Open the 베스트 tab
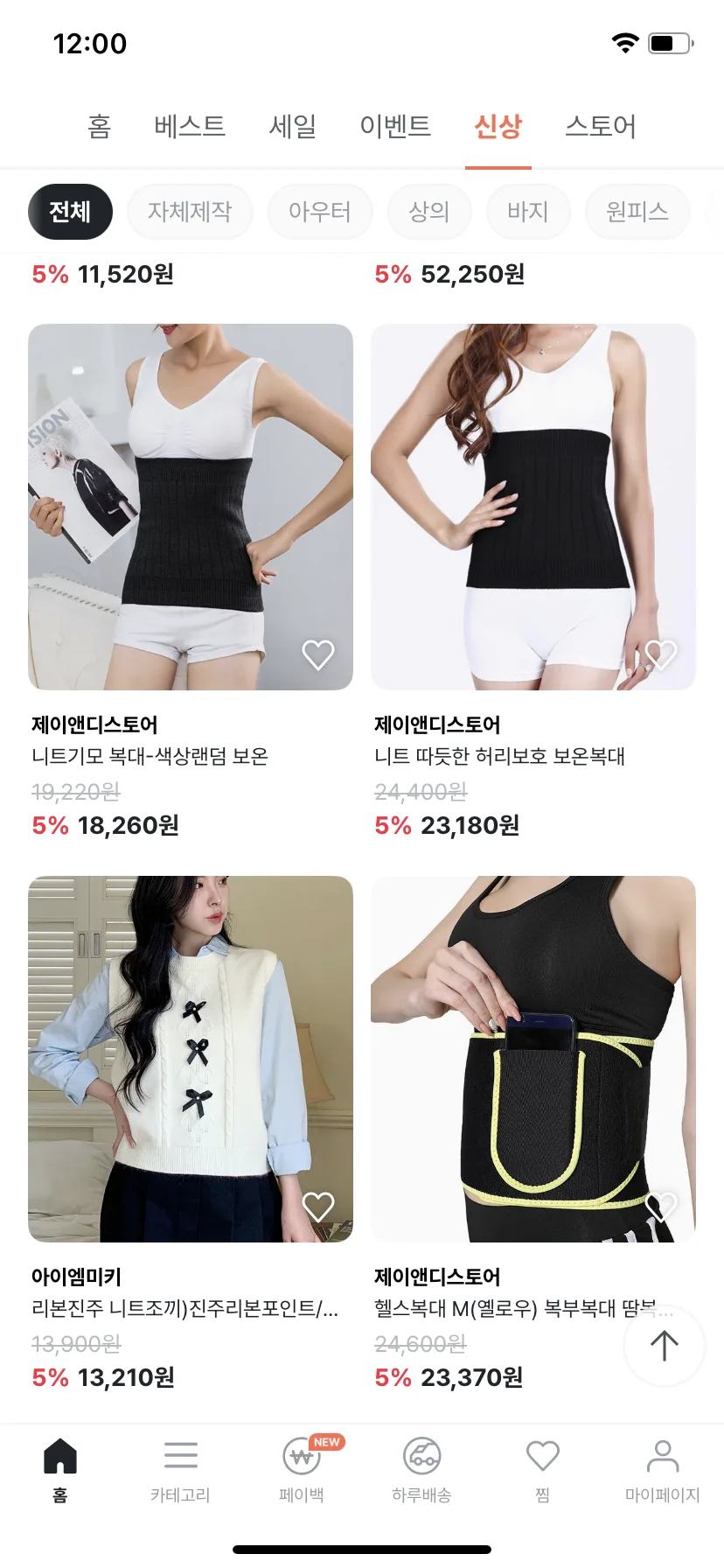 190,127
